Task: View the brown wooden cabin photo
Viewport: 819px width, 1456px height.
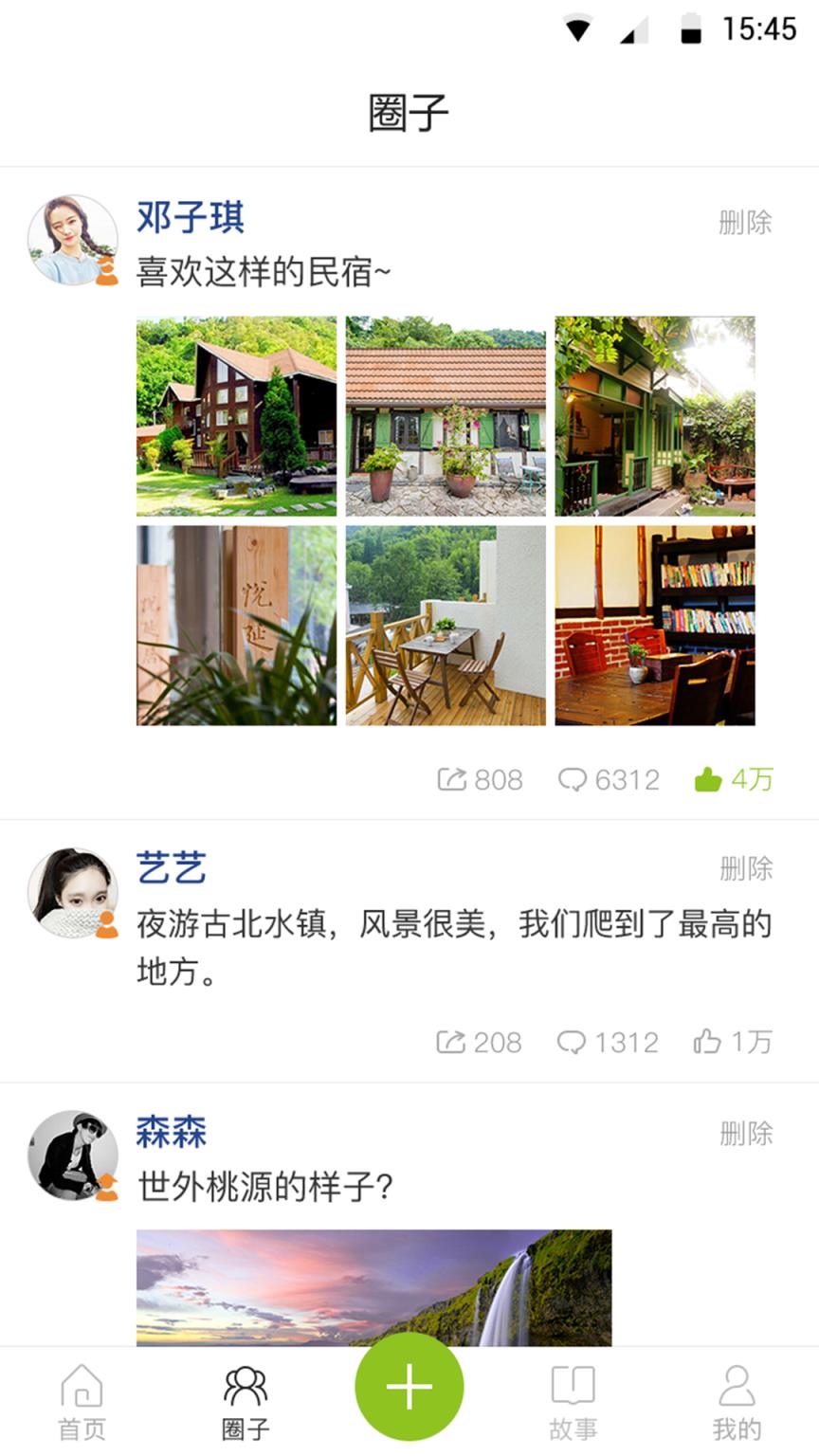Action: pyautogui.click(x=236, y=415)
